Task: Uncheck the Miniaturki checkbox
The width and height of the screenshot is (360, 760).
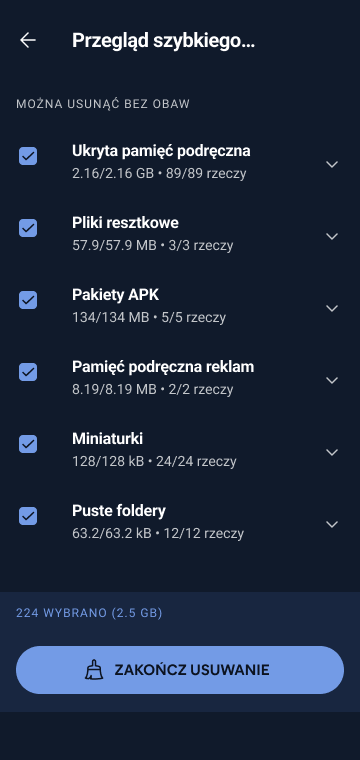Action: click(x=28, y=443)
